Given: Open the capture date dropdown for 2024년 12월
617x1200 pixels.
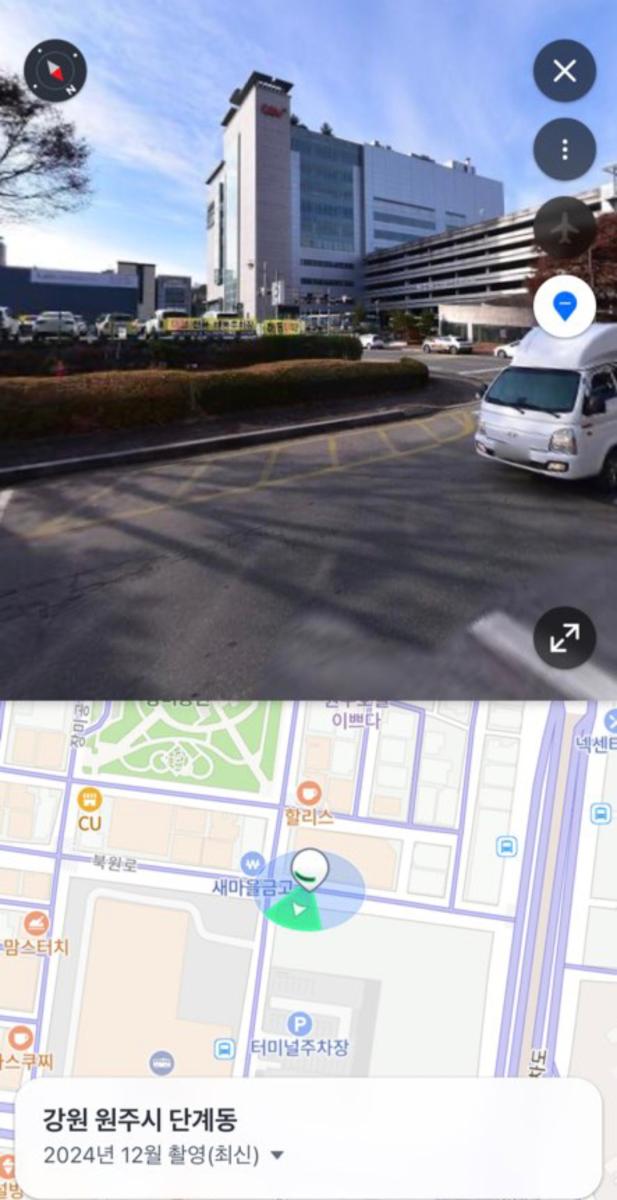Looking at the screenshot, I should [x=277, y=1156].
